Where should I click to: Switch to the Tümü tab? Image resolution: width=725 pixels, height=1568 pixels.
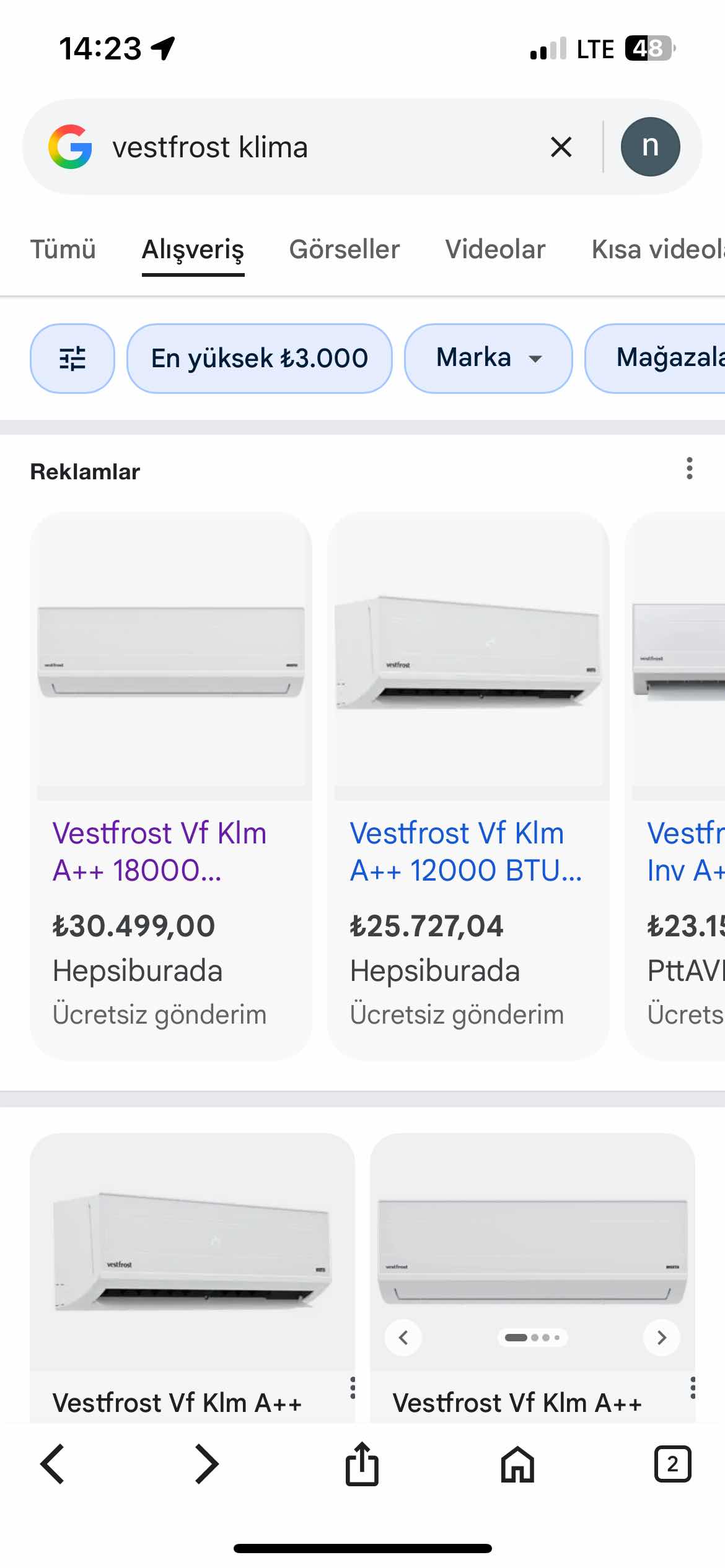tap(63, 250)
